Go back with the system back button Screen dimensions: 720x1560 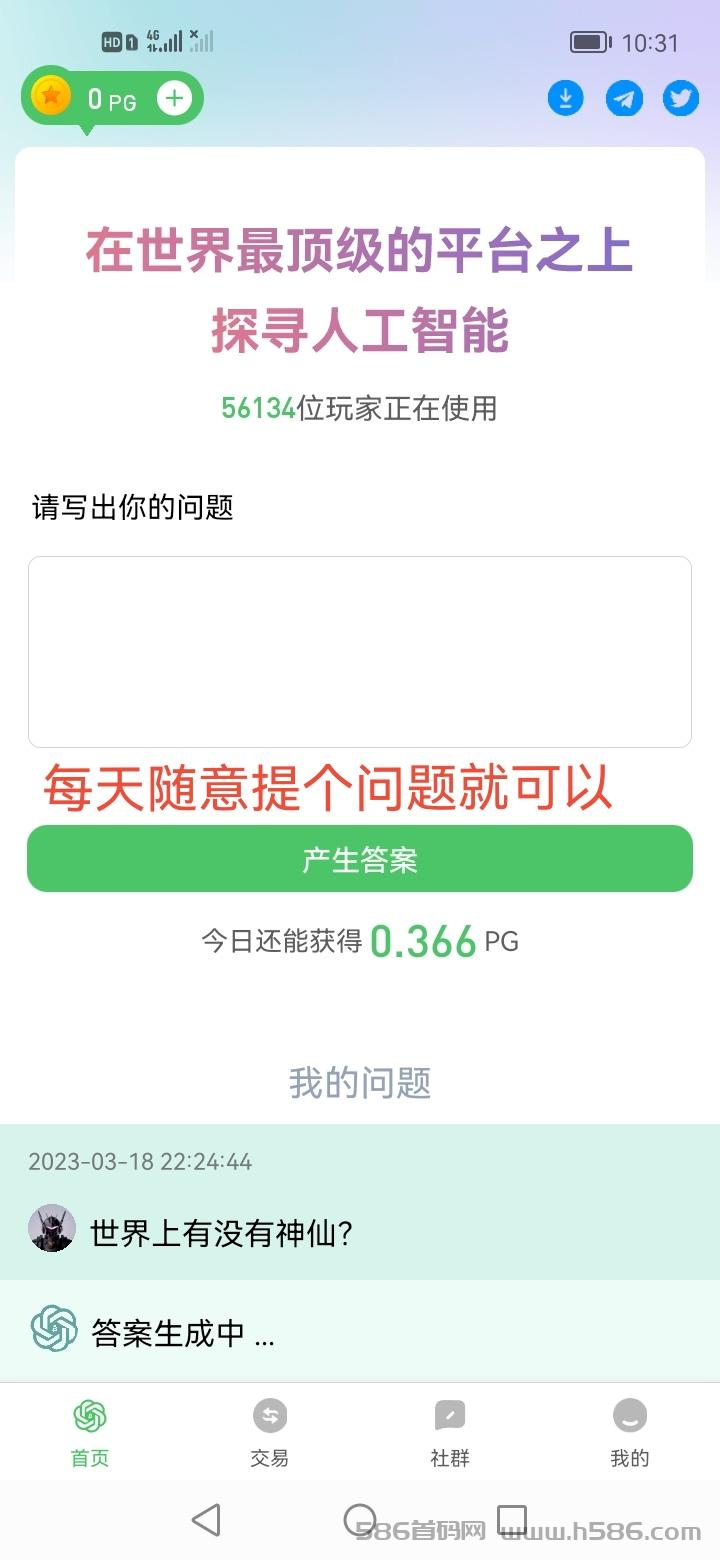(206, 1520)
